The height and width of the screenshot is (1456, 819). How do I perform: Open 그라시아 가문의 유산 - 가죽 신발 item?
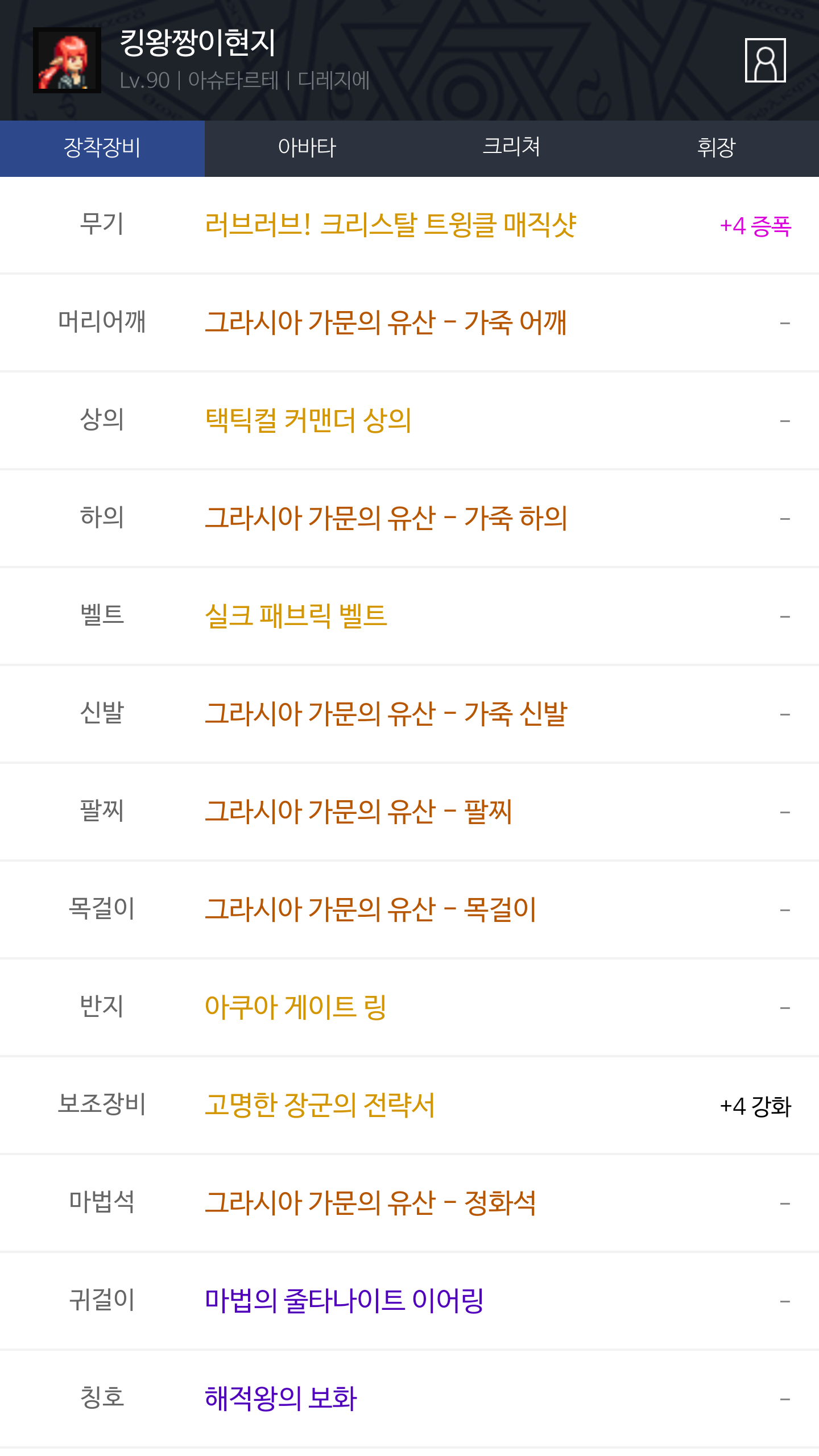(386, 714)
